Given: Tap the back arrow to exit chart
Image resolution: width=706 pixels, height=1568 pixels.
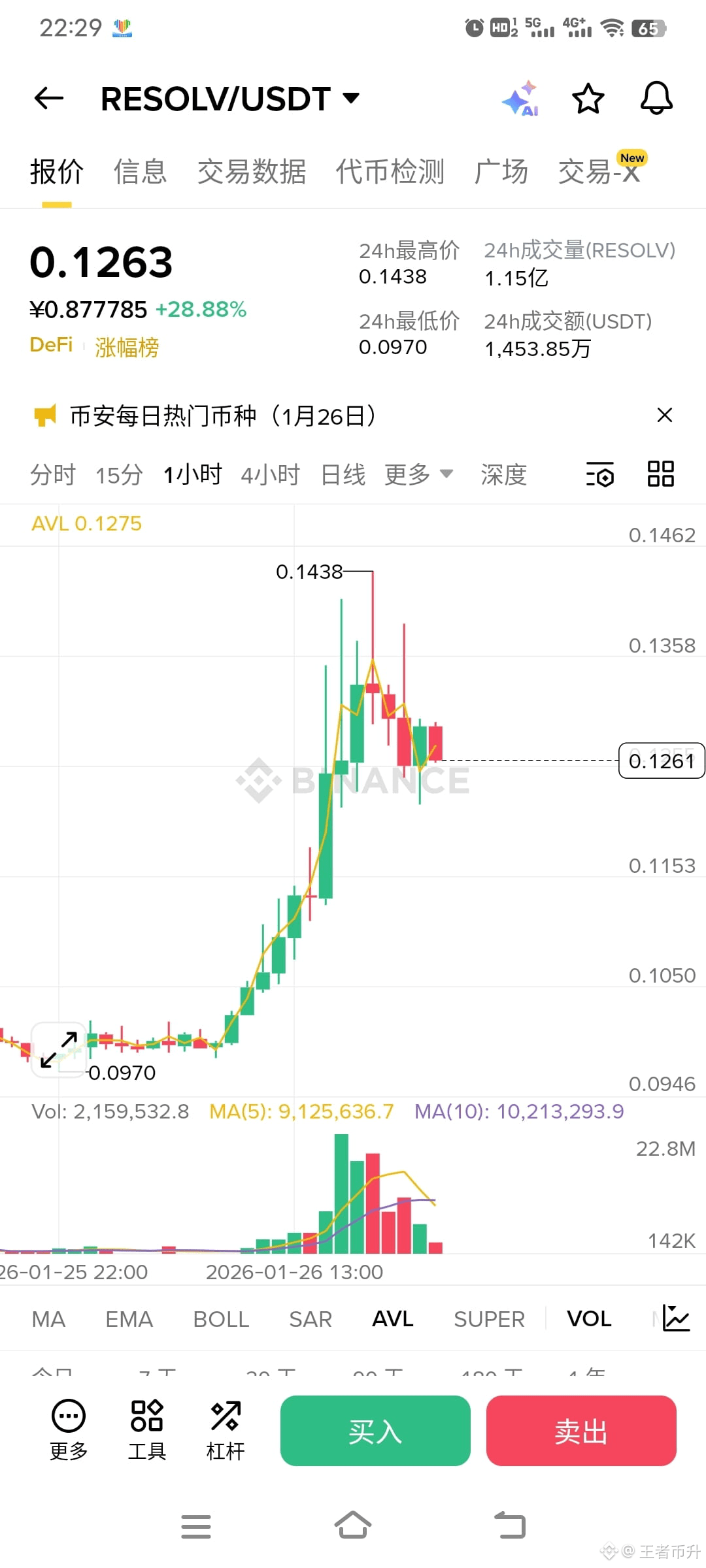Looking at the screenshot, I should coord(48,98).
